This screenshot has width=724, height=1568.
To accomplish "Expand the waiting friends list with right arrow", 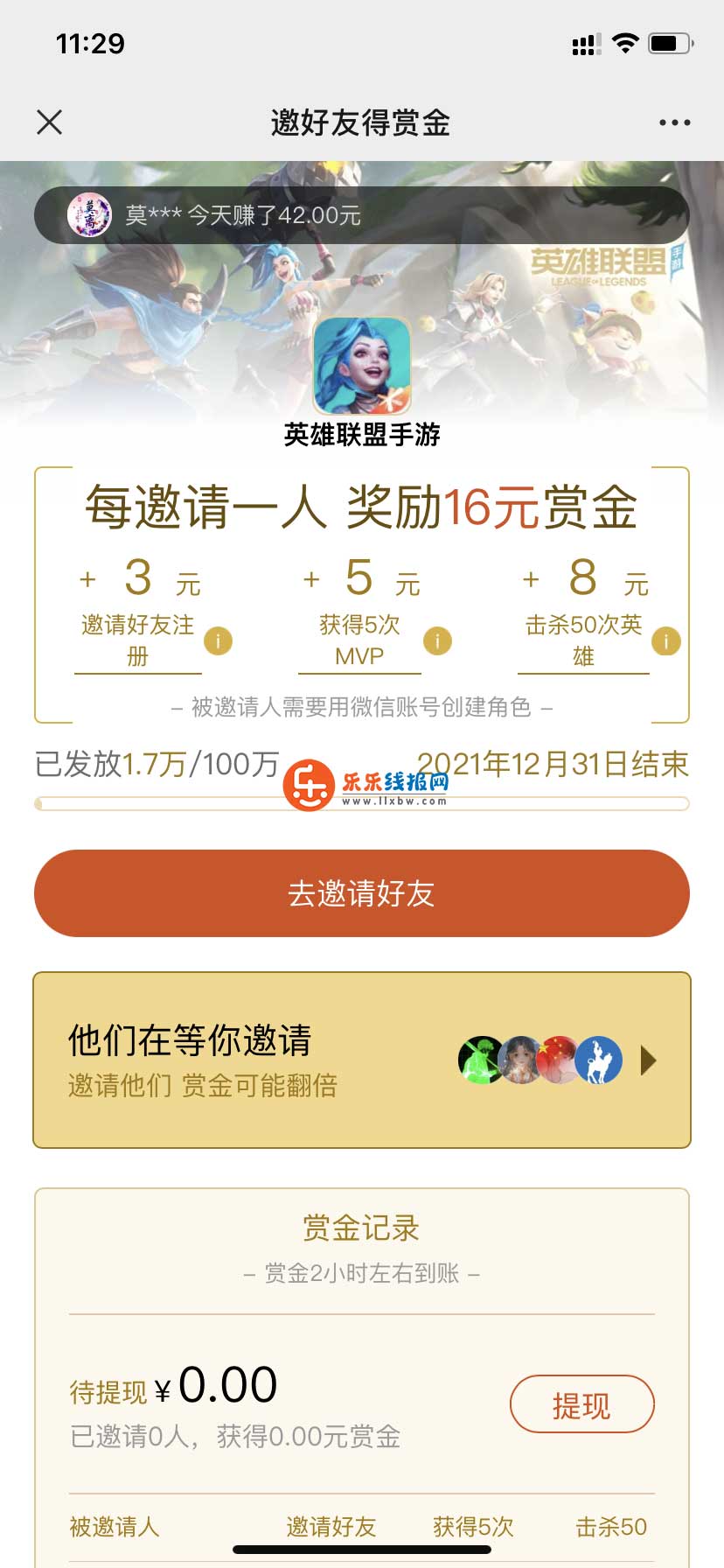I will coord(649,1060).
